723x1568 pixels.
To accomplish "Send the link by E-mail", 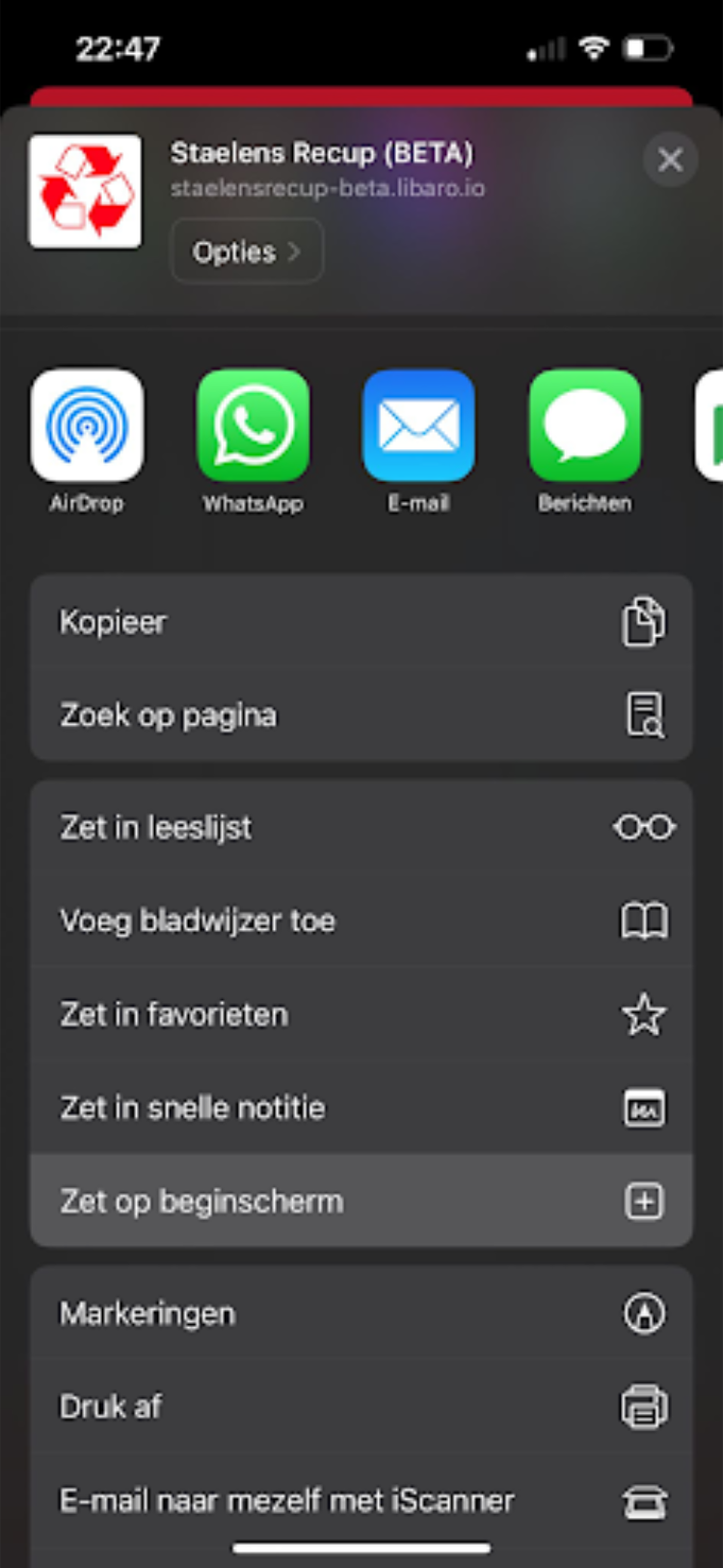I will tap(418, 426).
